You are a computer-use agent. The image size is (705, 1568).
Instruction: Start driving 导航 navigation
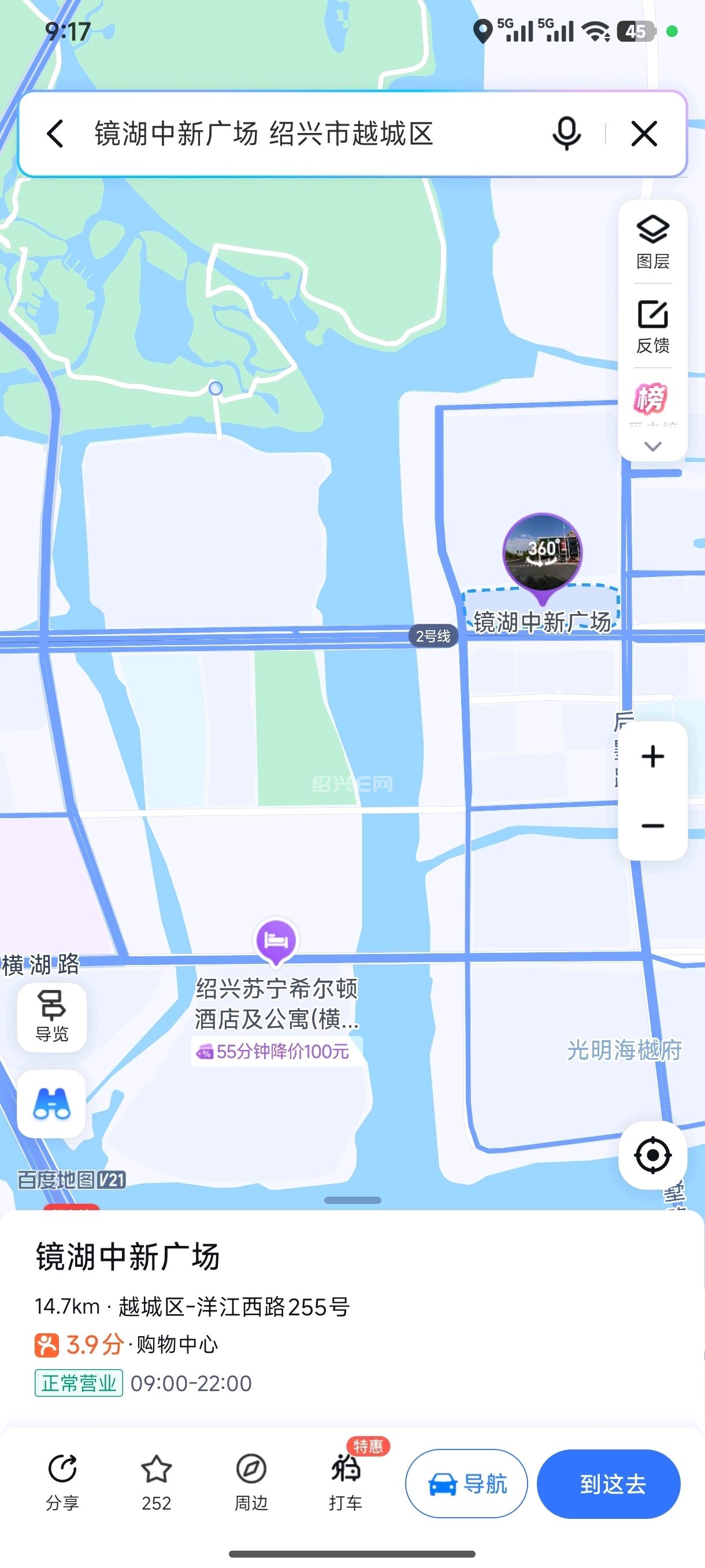[466, 1484]
